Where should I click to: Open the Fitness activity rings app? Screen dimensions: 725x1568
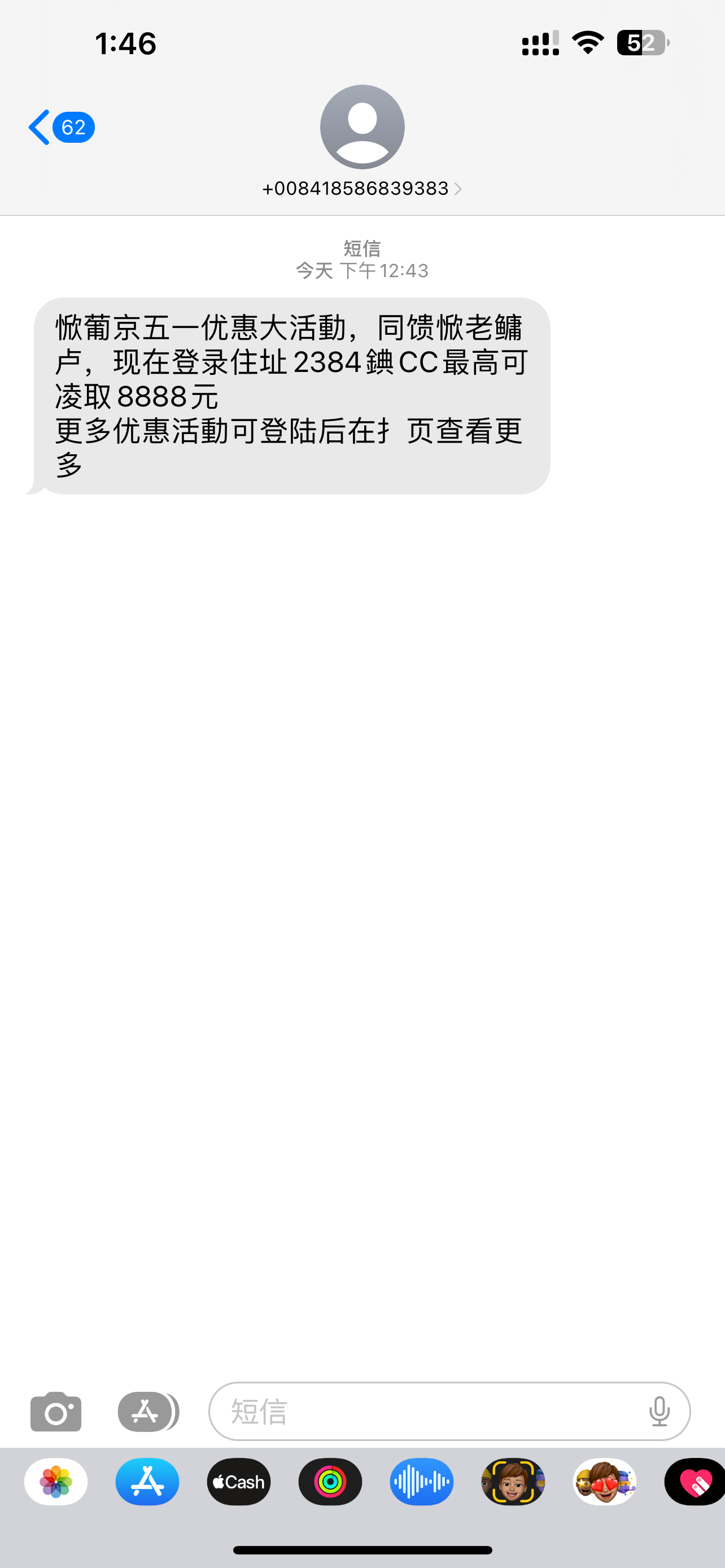pos(330,1482)
